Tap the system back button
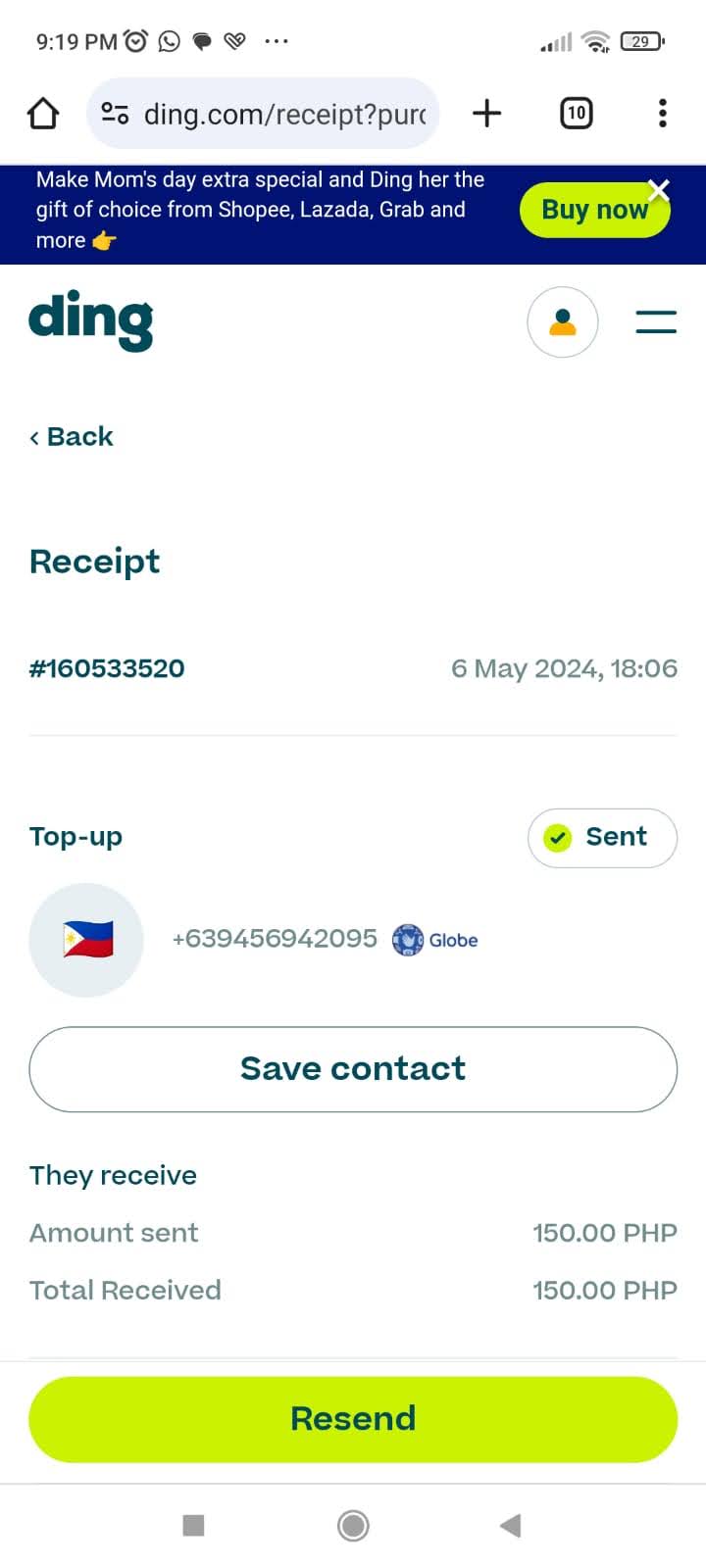 (510, 1525)
